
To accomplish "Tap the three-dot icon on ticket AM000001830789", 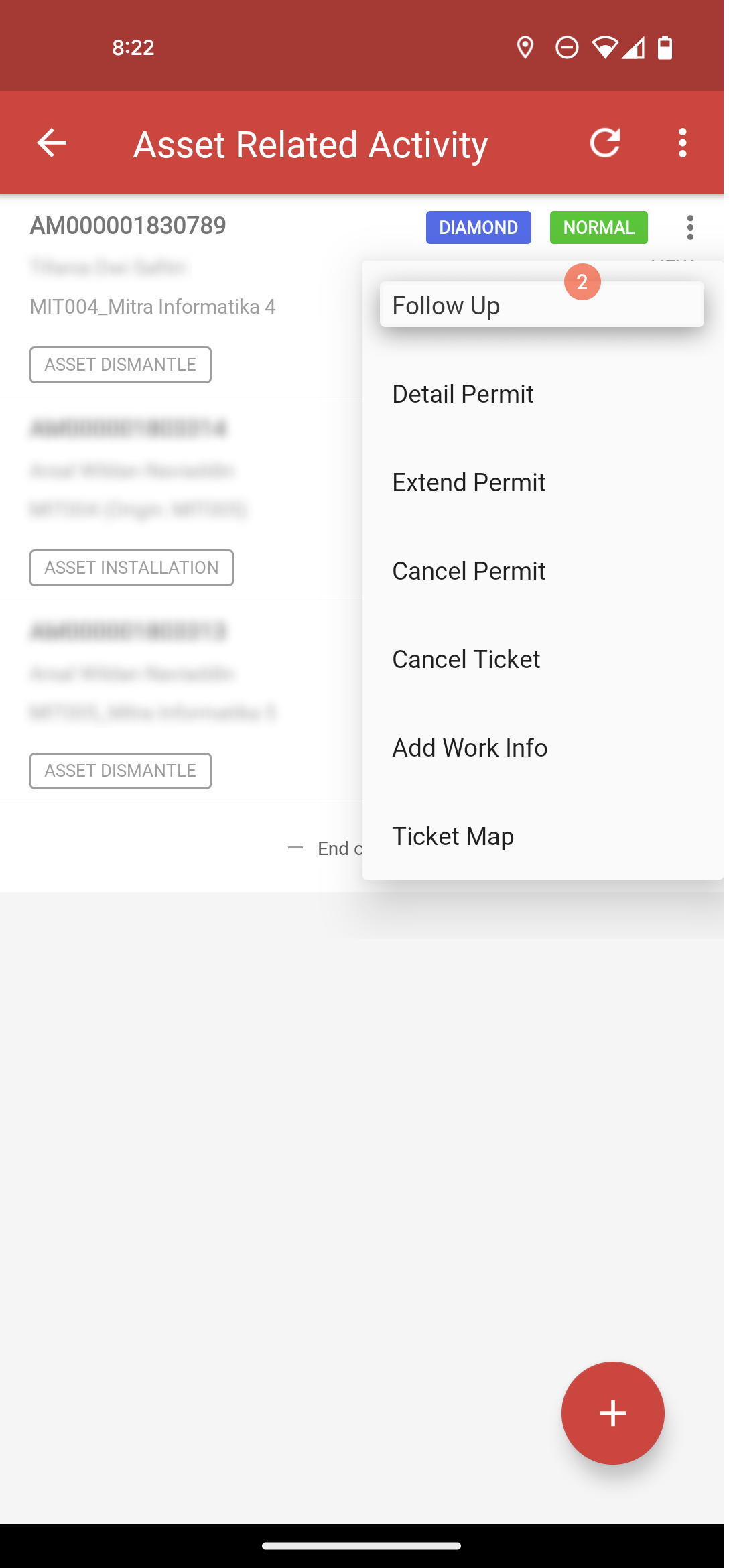I will click(x=690, y=227).
